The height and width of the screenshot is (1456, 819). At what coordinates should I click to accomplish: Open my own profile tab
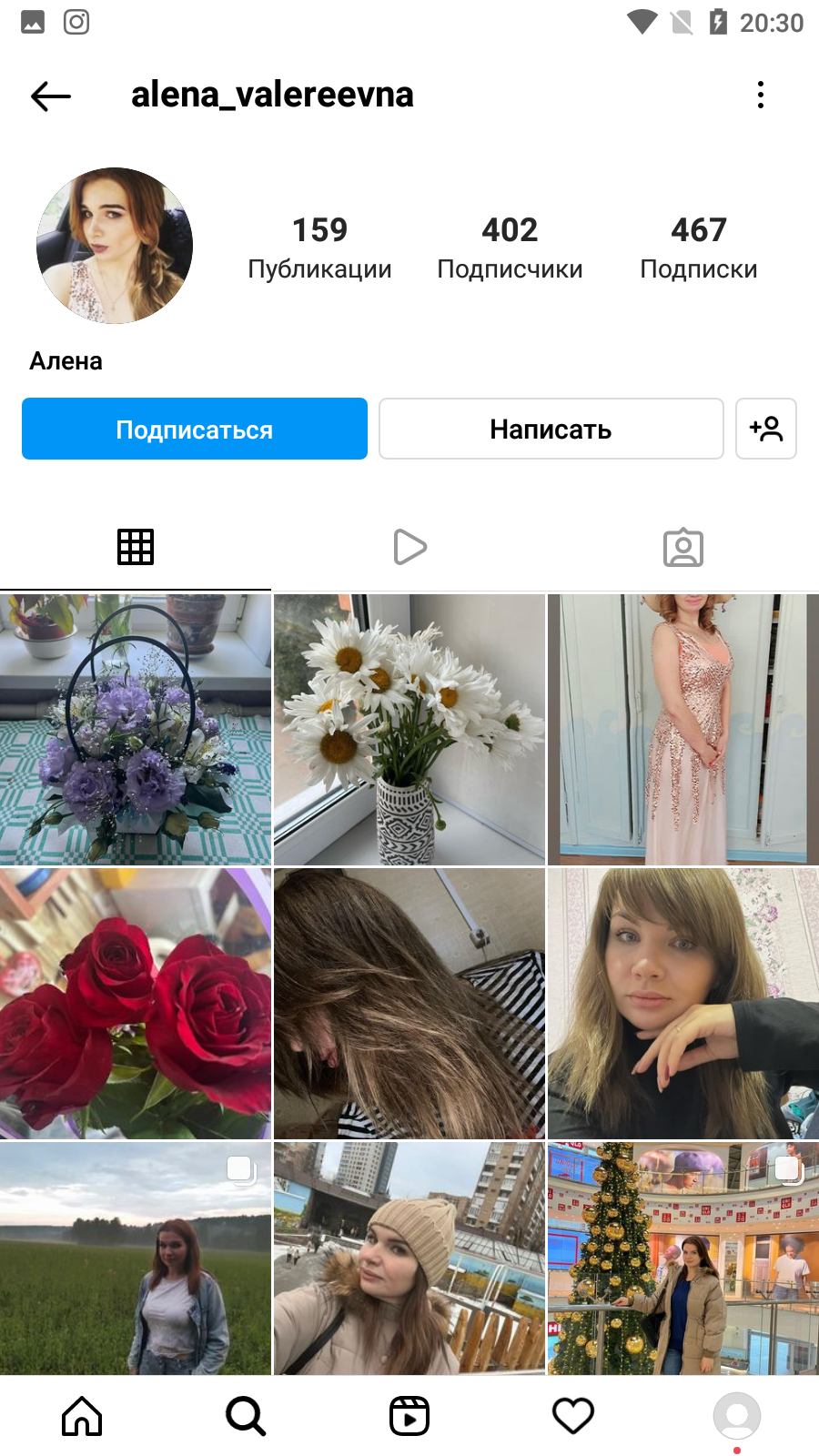tap(737, 1416)
